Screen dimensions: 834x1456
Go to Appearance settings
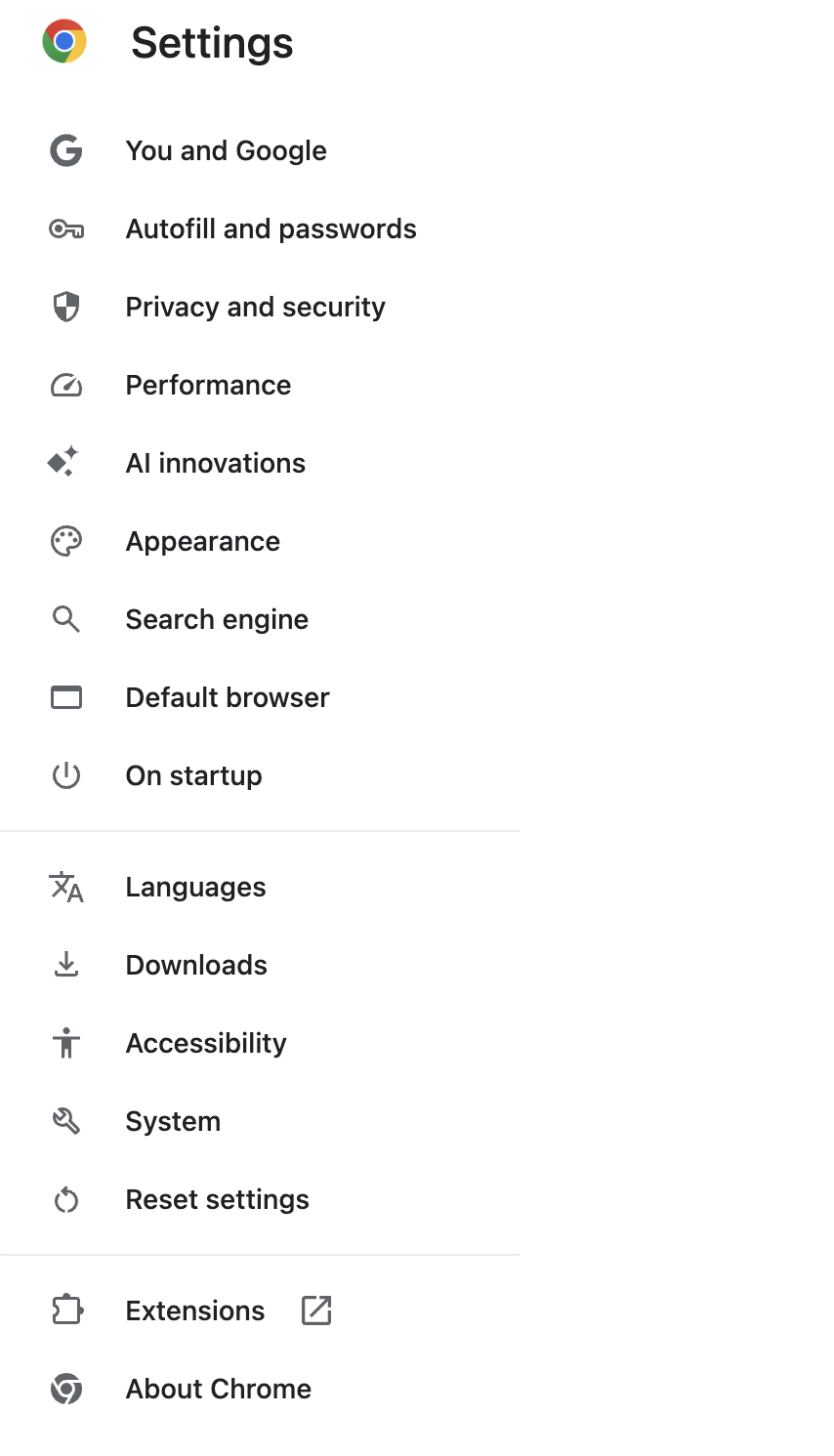coord(202,541)
